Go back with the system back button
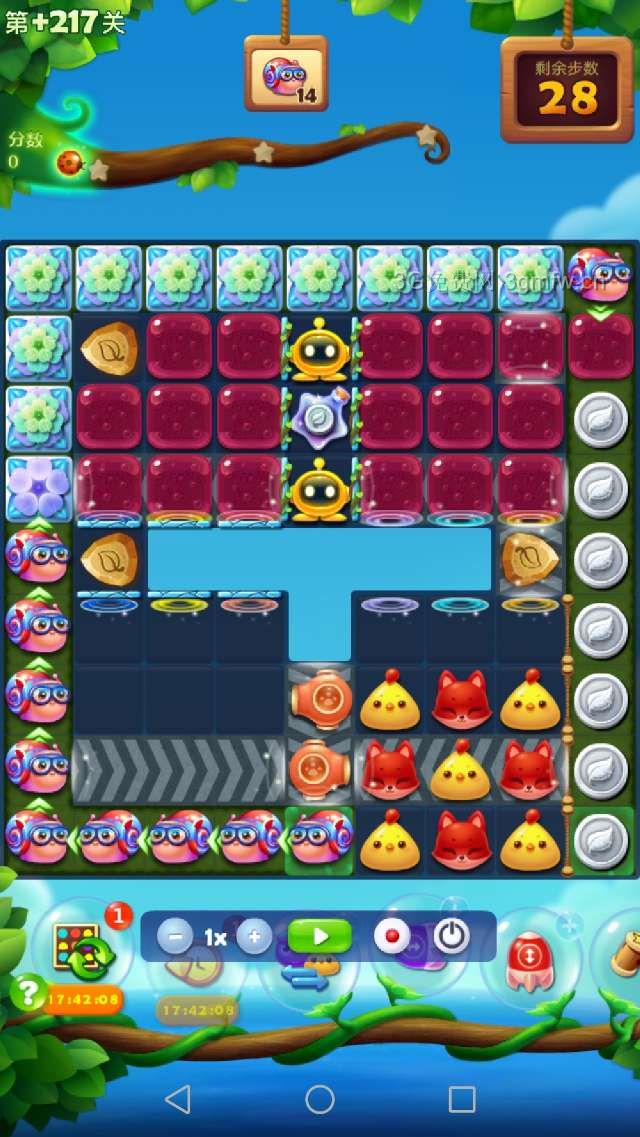Screen dimensions: 640x1137 178,1099
